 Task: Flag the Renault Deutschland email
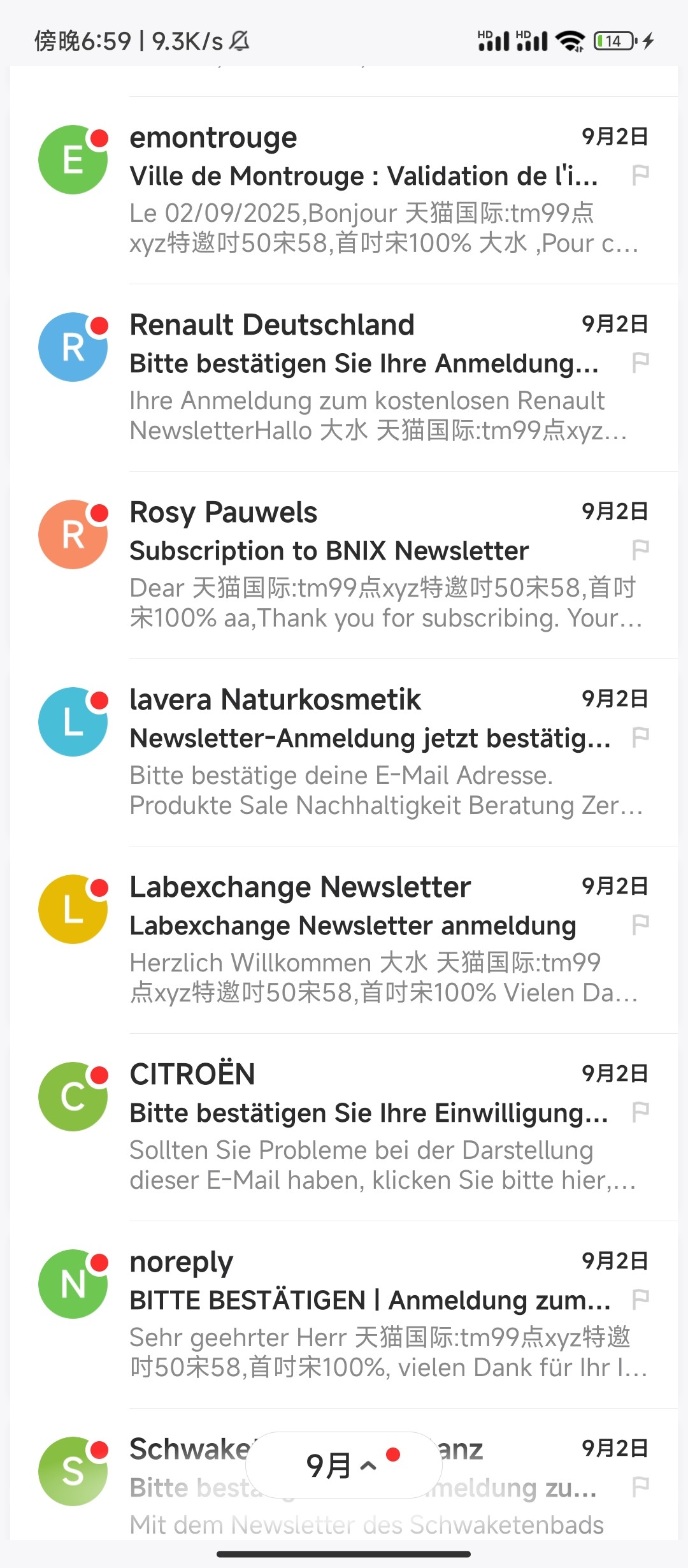pos(640,362)
